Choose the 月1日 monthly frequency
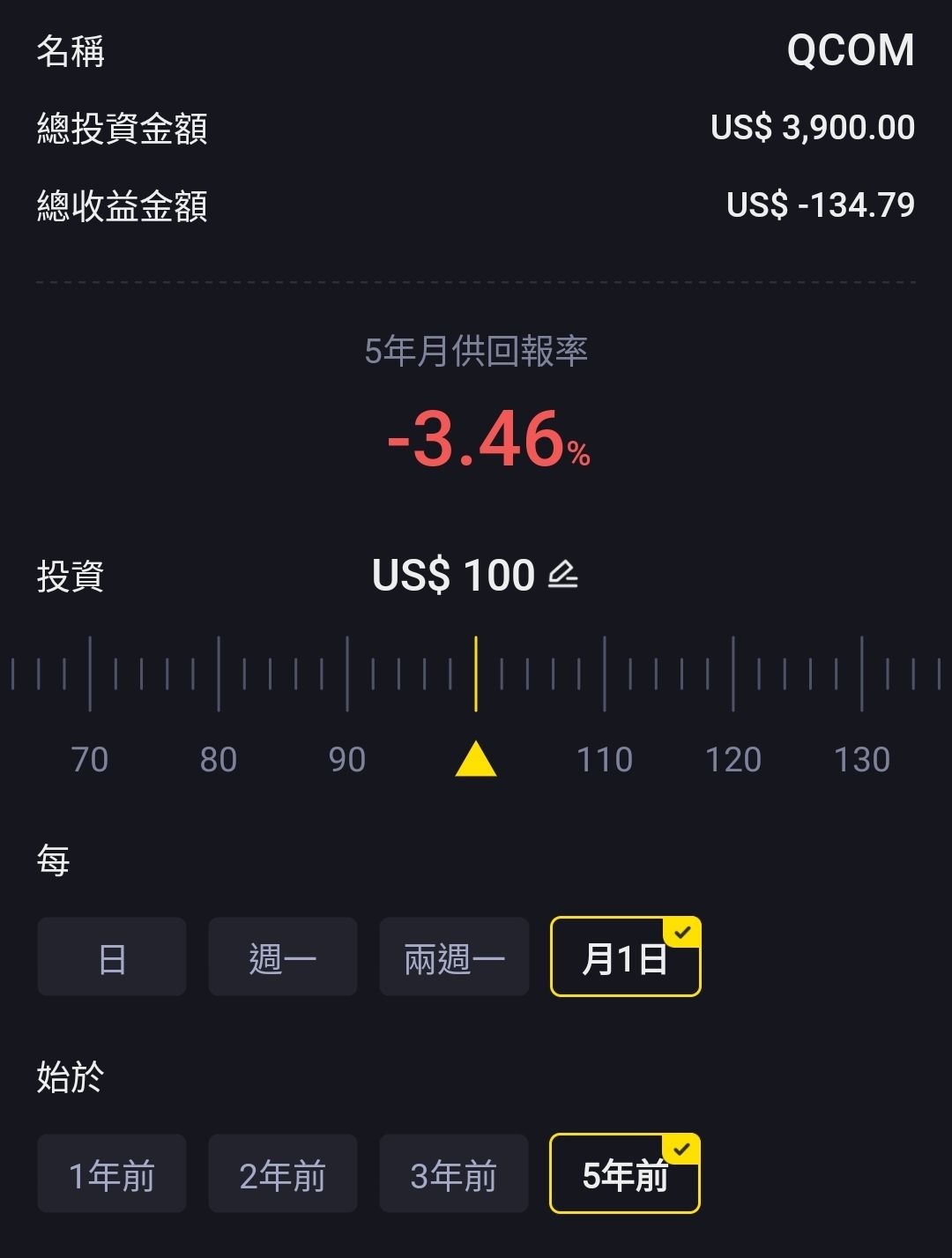The width and height of the screenshot is (952, 1258). tap(625, 957)
